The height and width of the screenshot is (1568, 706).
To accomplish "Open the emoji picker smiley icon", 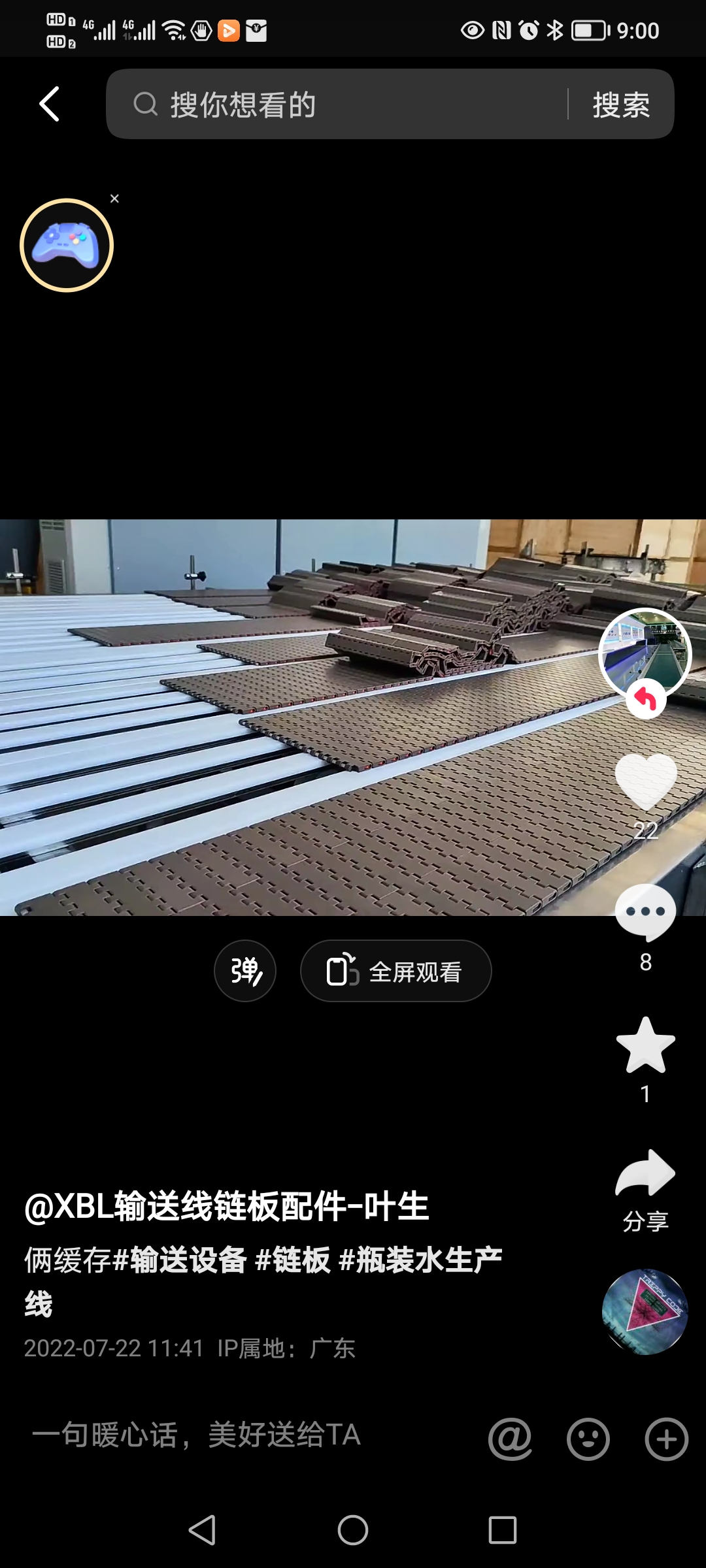I will coord(588,1439).
